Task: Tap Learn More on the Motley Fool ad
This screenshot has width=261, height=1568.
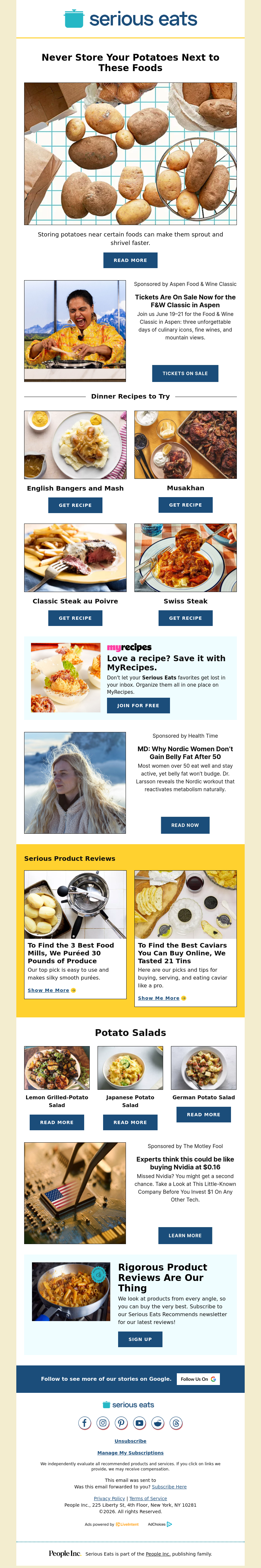Action: [185, 1236]
